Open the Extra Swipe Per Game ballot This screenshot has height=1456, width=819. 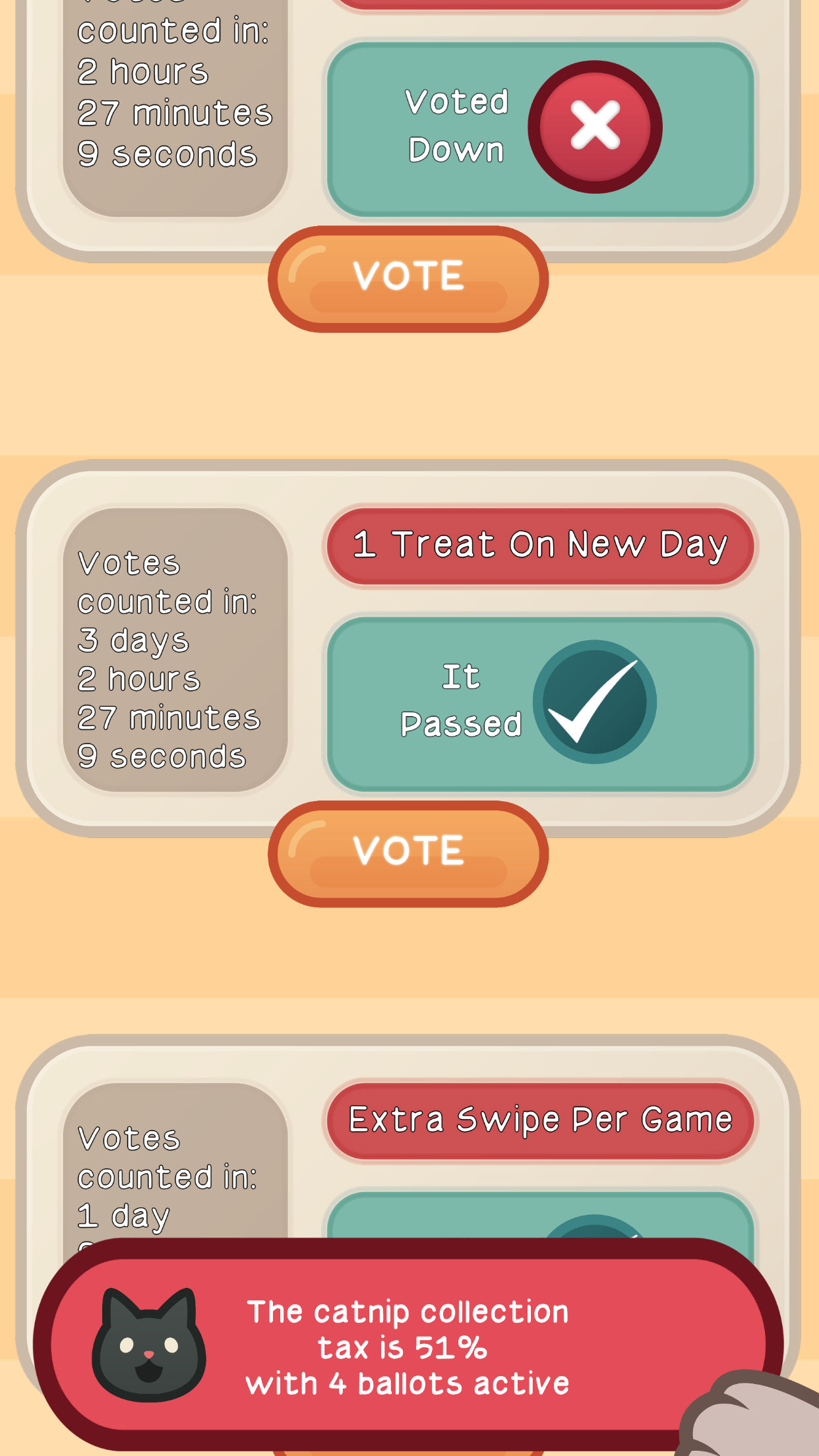click(x=540, y=1120)
